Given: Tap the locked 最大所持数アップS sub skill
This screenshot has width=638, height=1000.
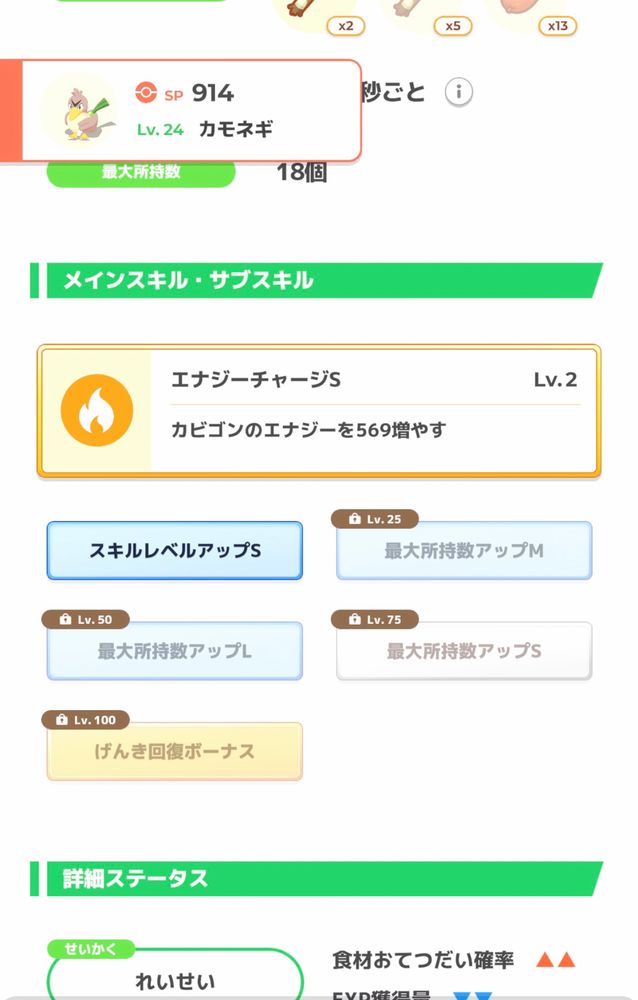Looking at the screenshot, I should tap(464, 651).
